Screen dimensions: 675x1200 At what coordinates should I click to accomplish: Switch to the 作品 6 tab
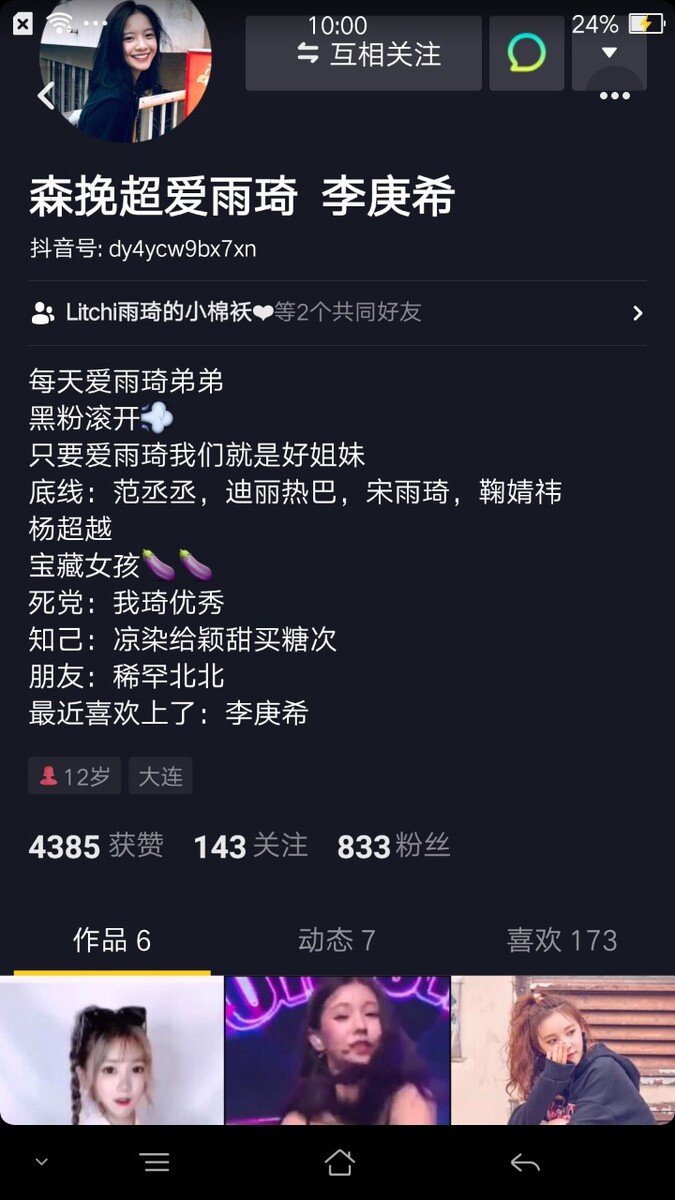pos(112,940)
